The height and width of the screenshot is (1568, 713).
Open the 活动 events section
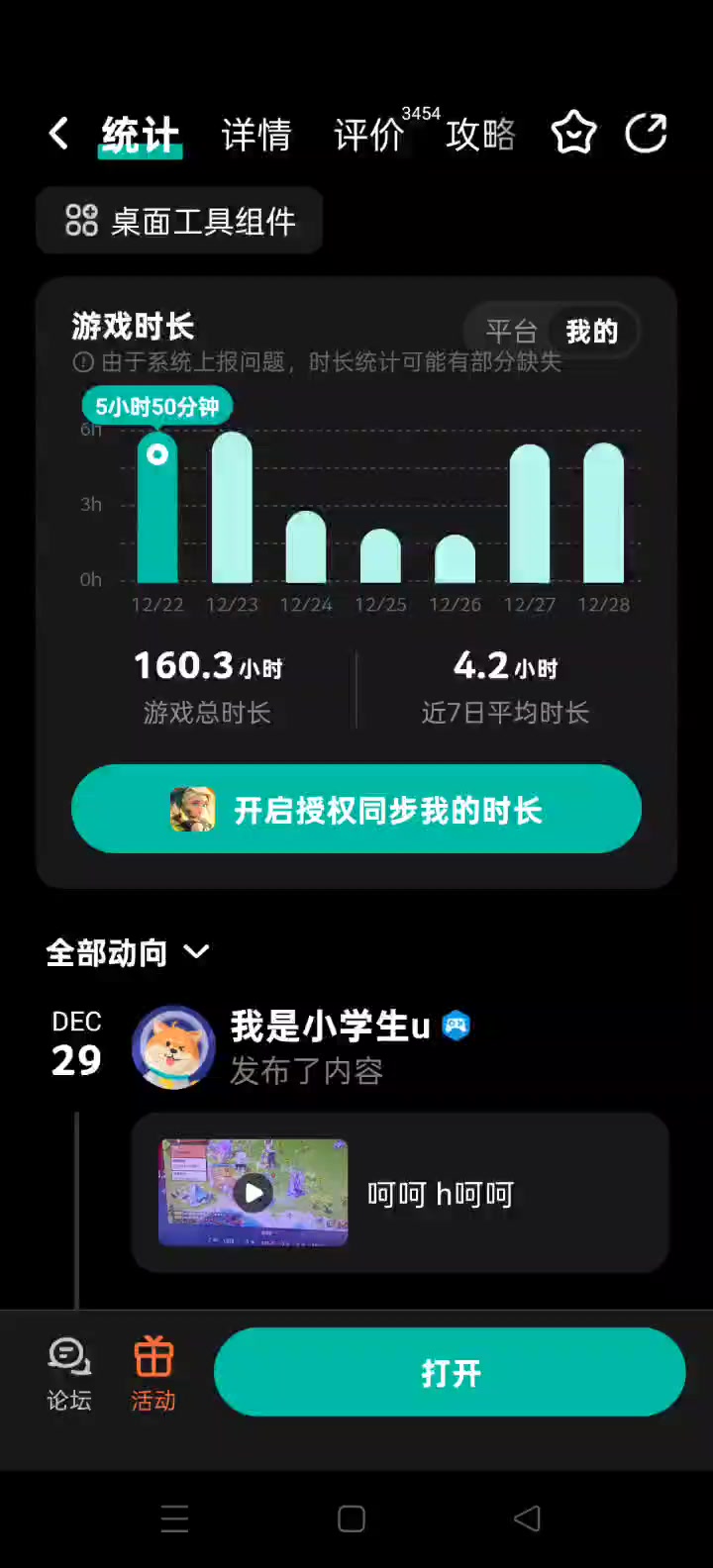coord(153,1373)
